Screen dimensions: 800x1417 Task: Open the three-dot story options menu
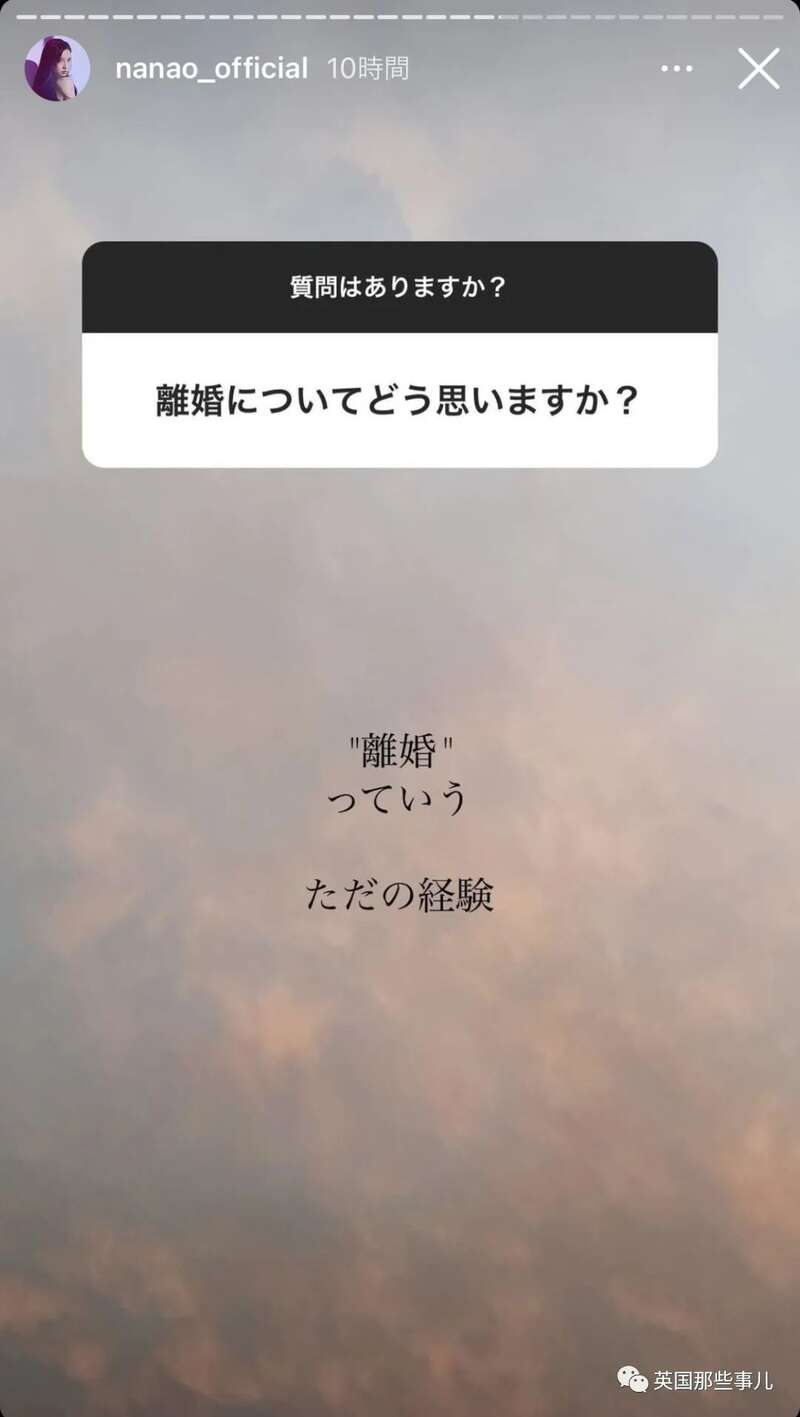tap(677, 69)
